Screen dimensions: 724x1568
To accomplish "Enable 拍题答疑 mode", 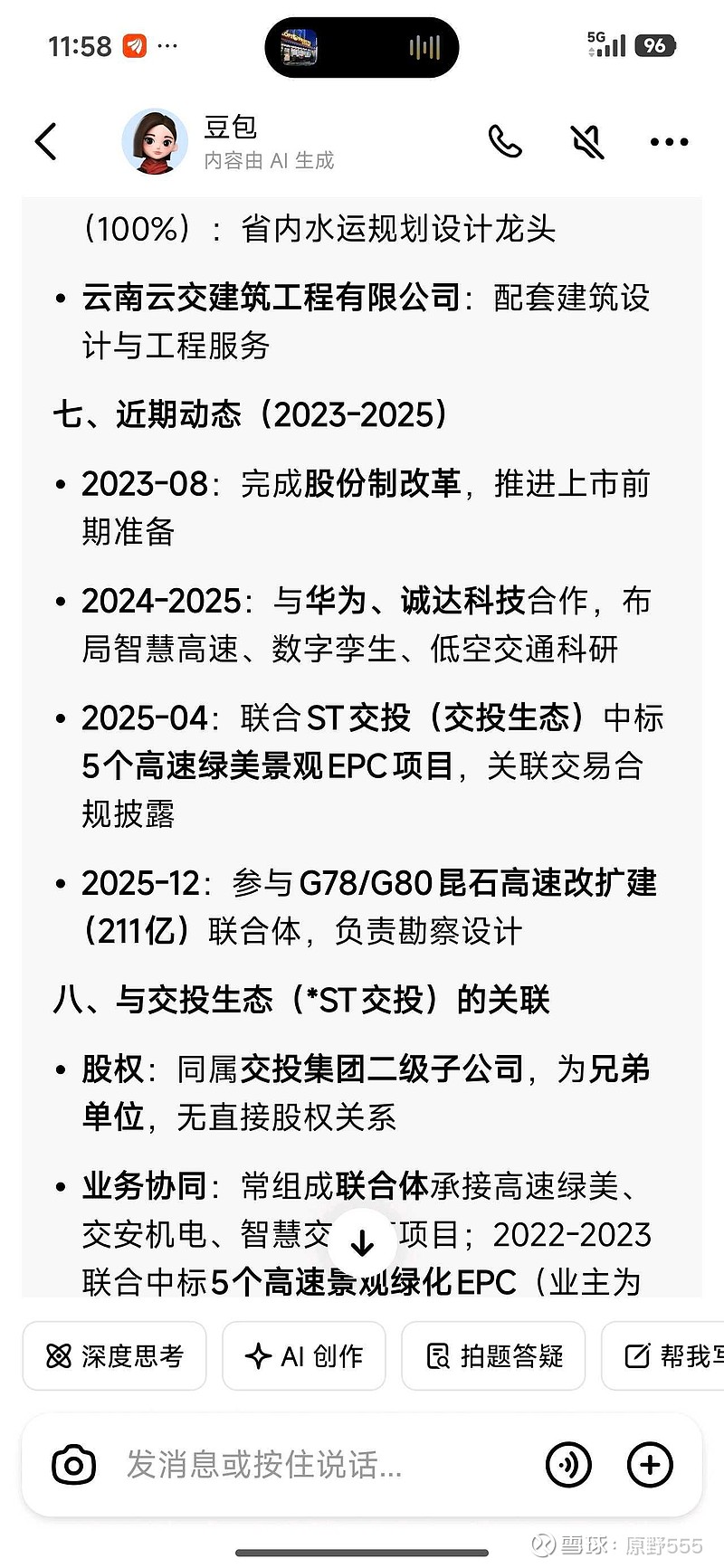I will click(x=492, y=1355).
